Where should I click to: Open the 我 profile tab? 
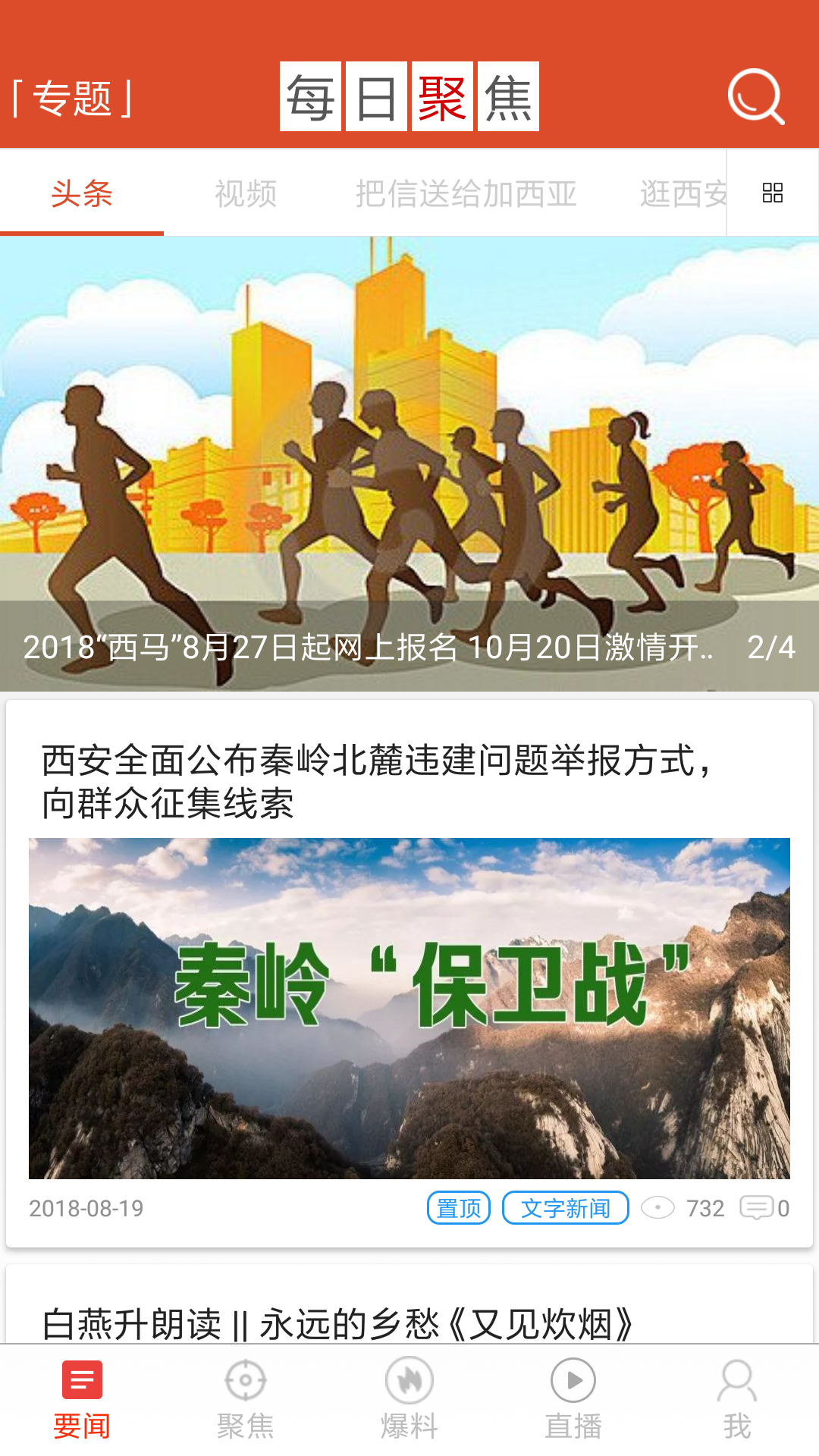736,1400
